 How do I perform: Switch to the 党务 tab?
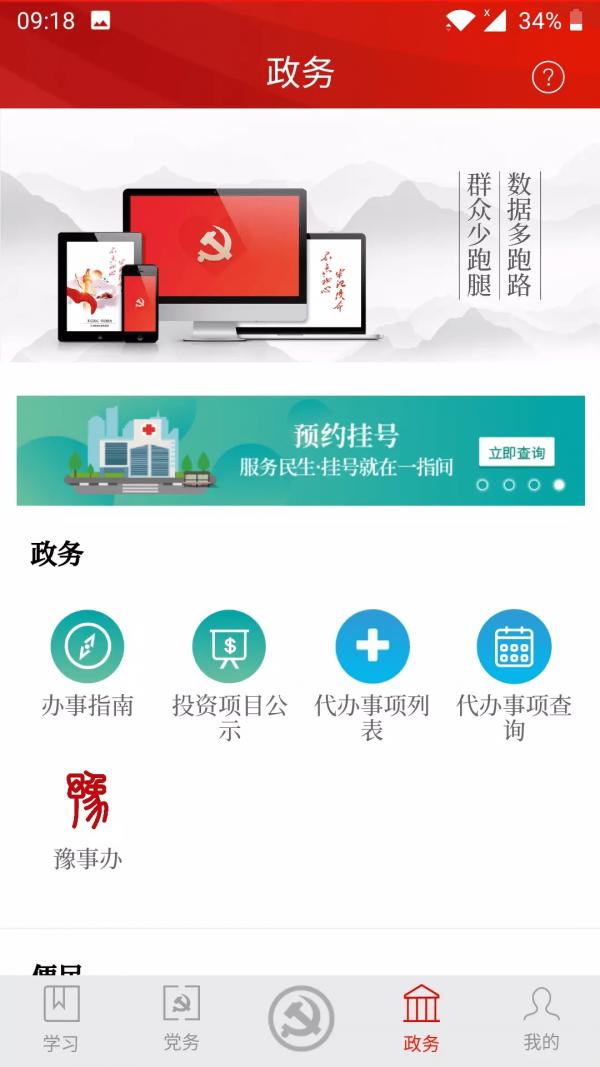point(181,1018)
